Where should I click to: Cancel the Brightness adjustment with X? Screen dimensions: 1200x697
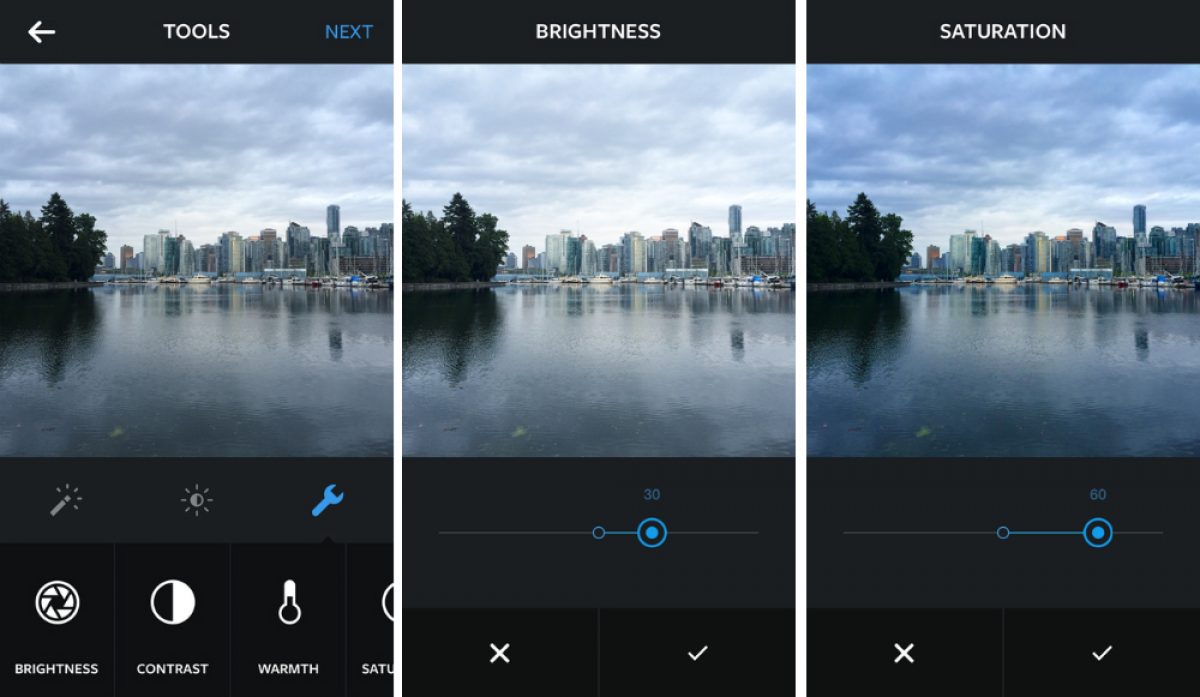[499, 653]
